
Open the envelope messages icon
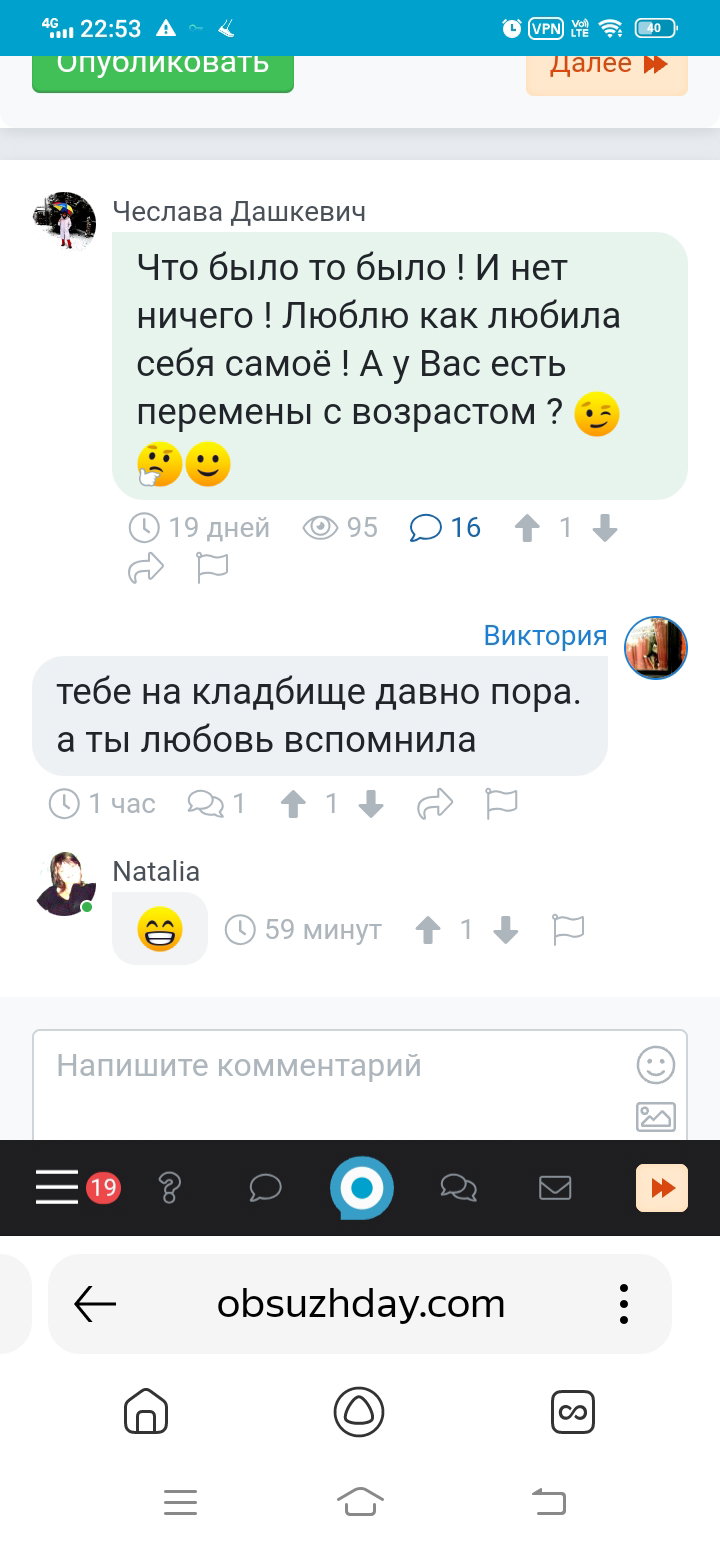[555, 1188]
